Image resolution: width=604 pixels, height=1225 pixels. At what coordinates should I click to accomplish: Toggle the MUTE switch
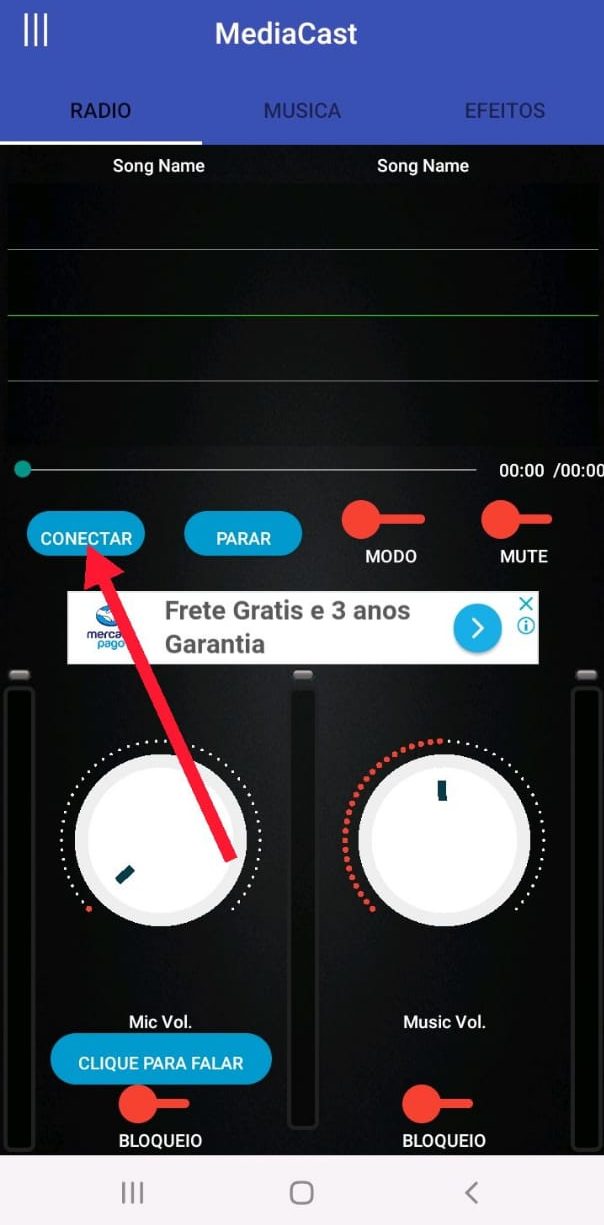517,520
